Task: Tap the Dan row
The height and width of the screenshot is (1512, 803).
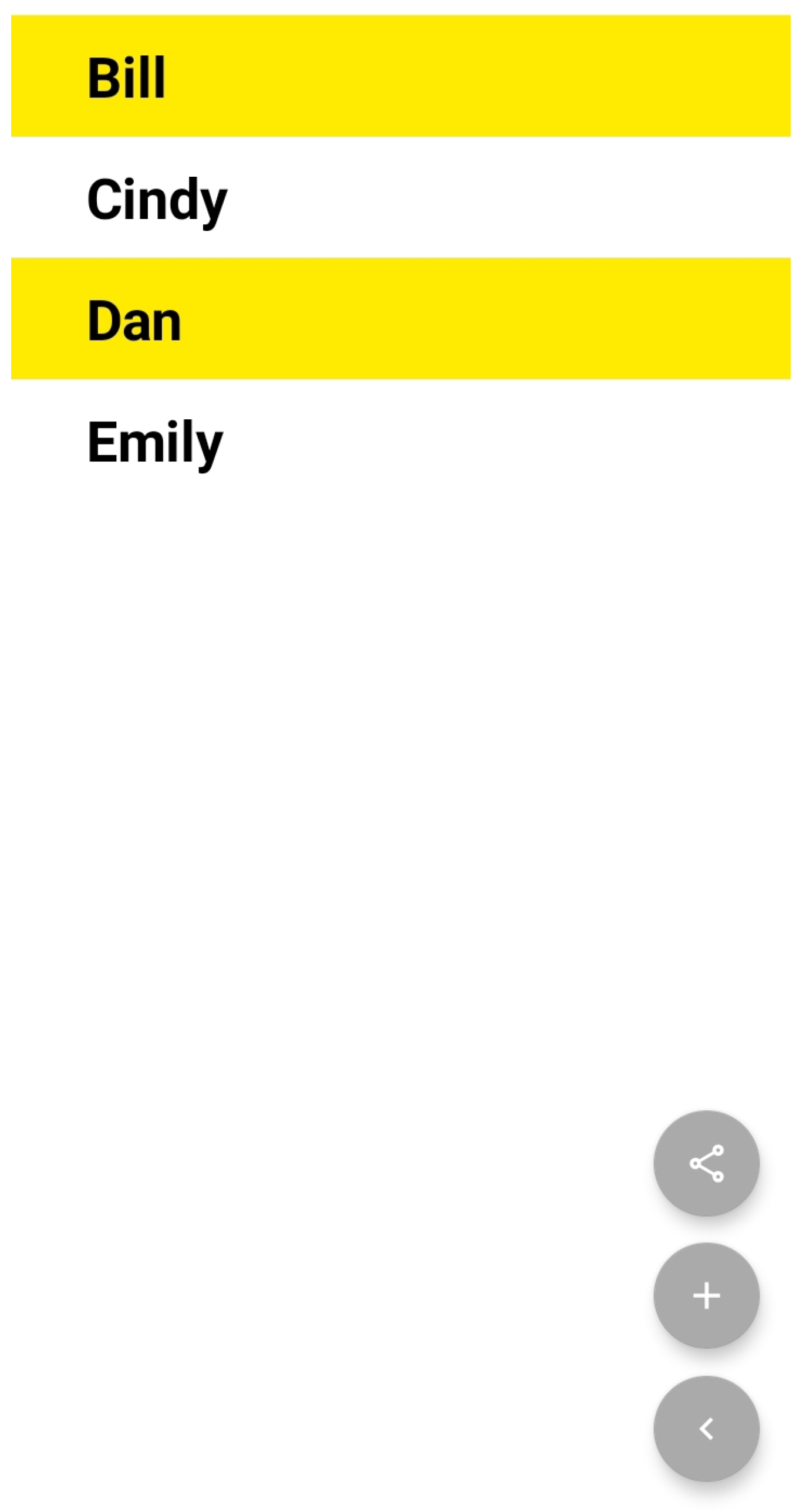Action: click(401, 319)
